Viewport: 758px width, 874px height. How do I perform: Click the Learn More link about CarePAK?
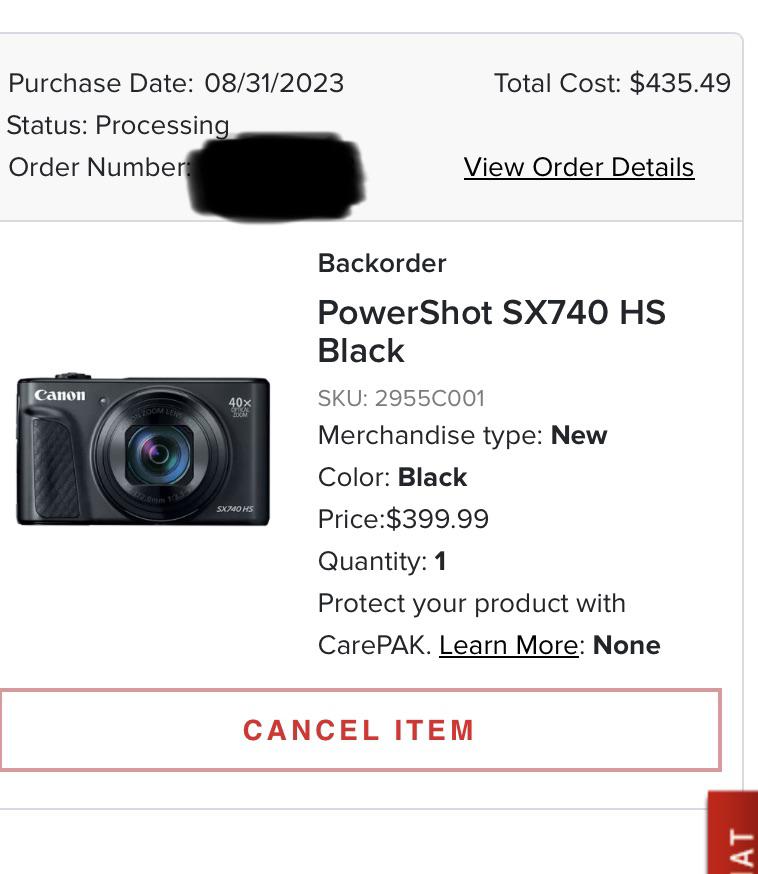[x=509, y=645]
